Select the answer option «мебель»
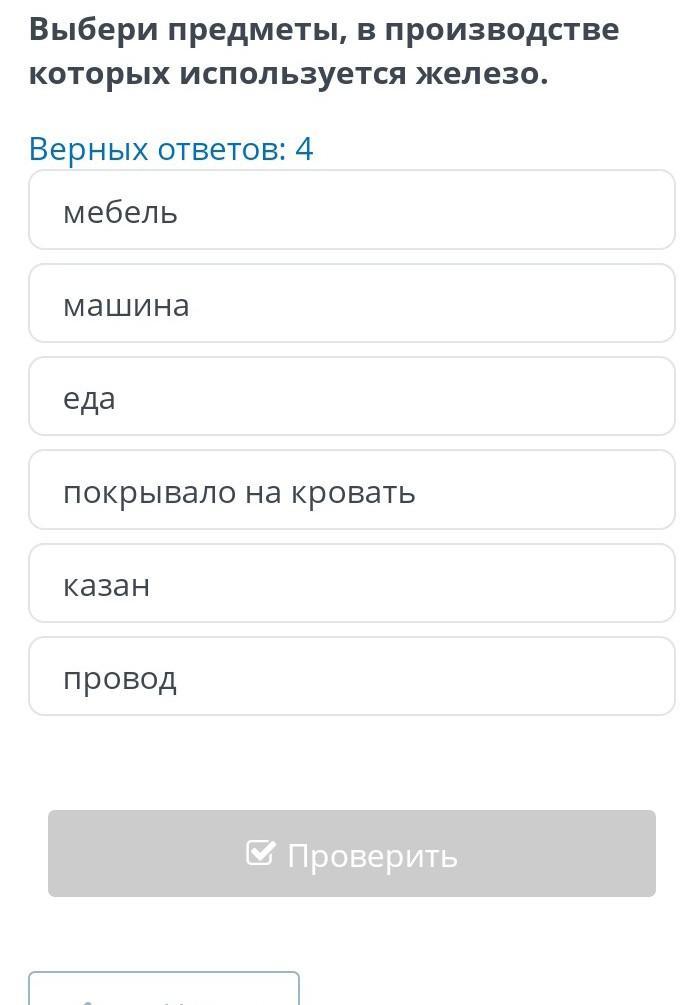The width and height of the screenshot is (688, 1005). (351, 210)
